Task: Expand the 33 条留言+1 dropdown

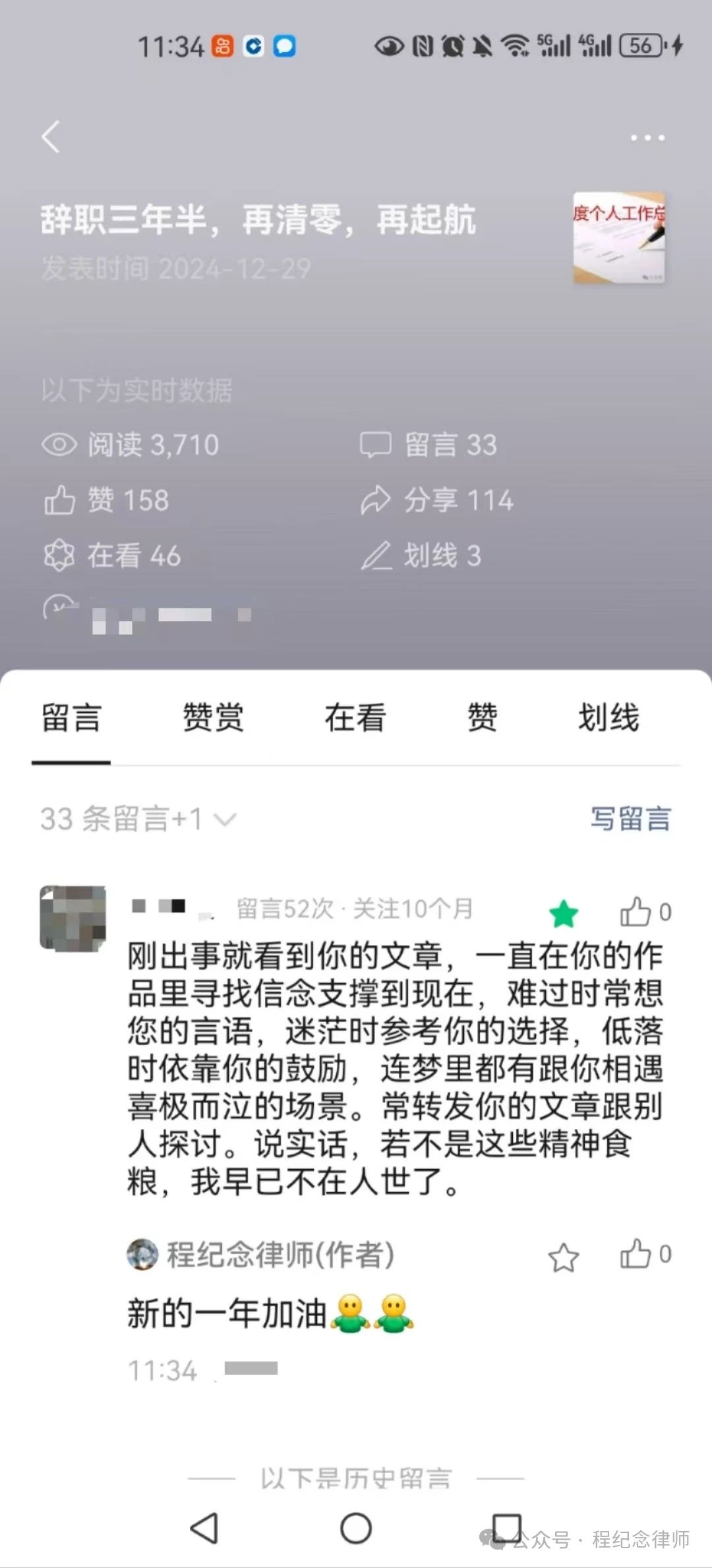Action: [x=138, y=820]
